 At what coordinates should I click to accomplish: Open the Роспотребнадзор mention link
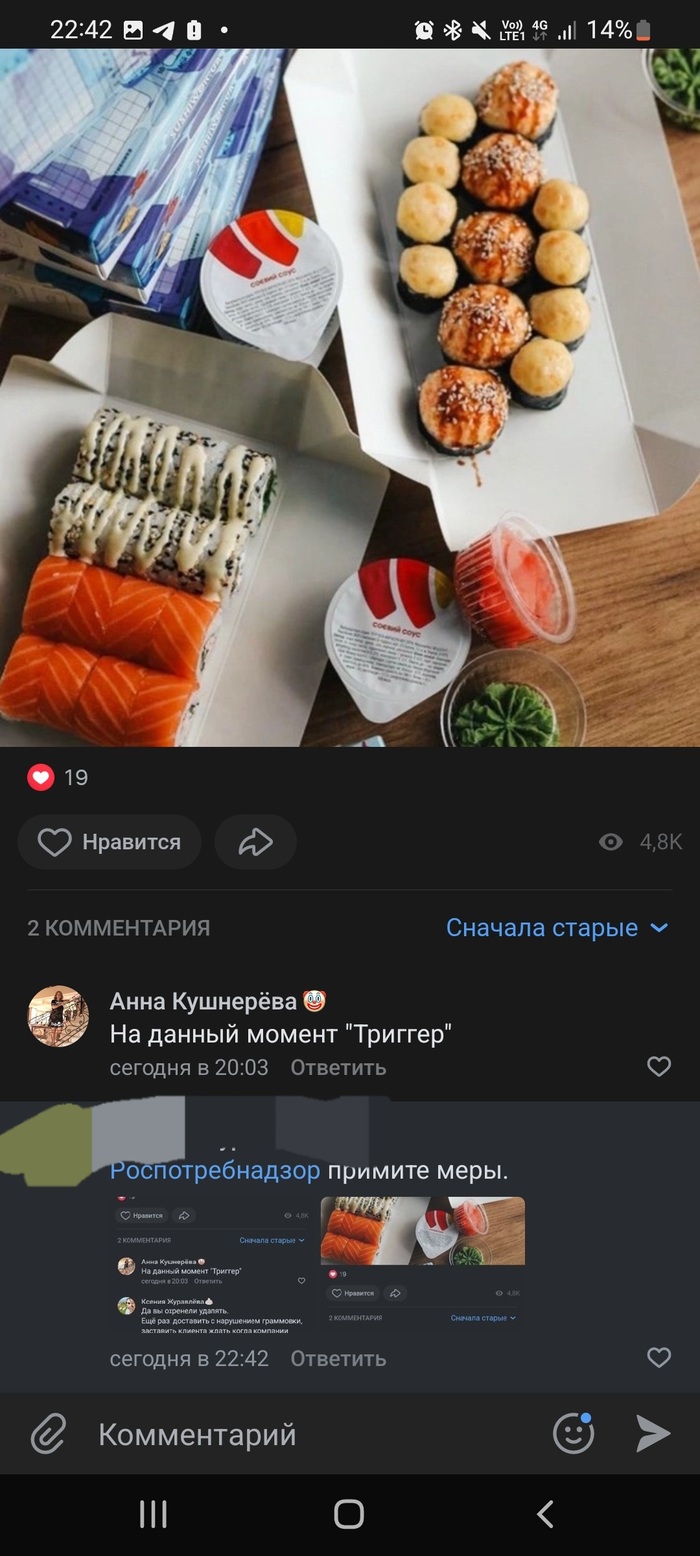pos(215,1170)
